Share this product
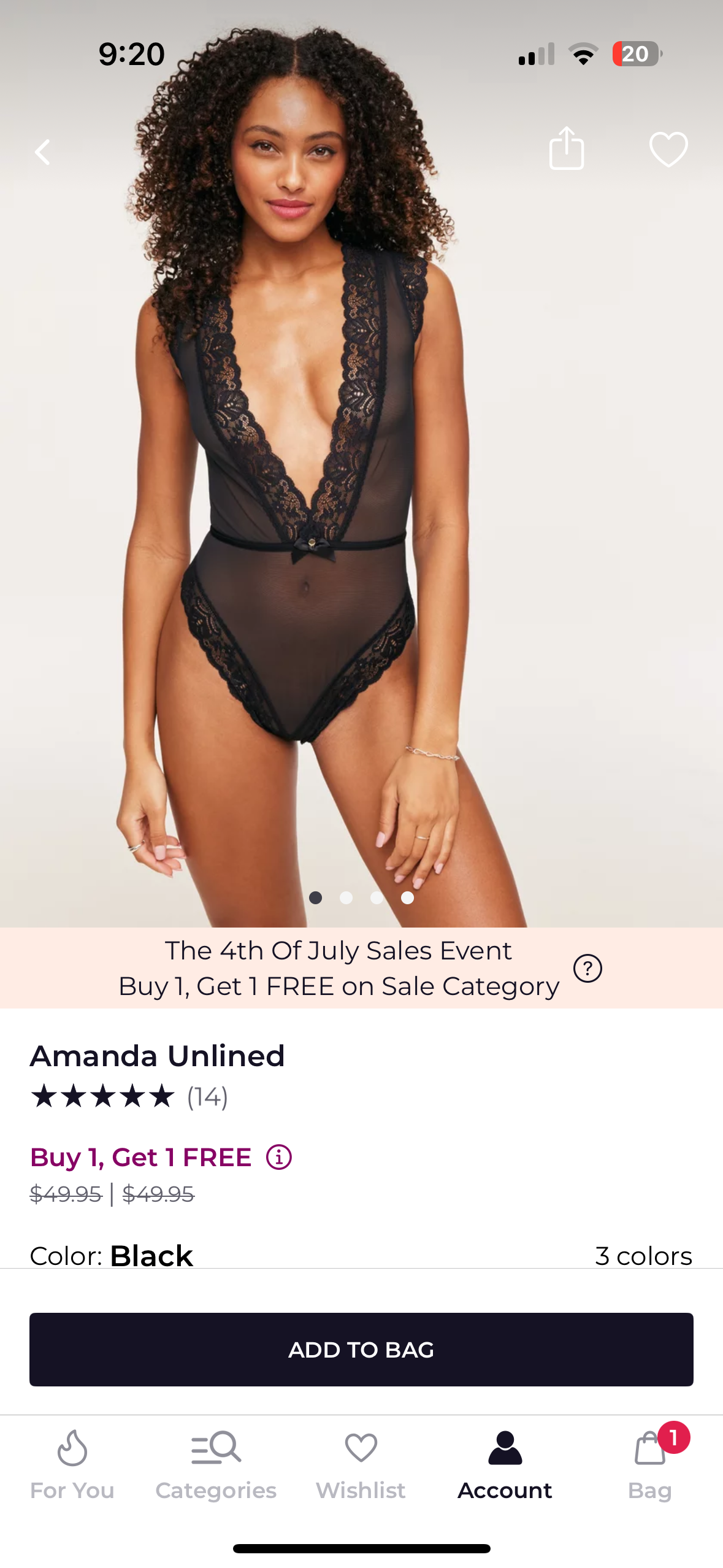The height and width of the screenshot is (1568, 723). click(566, 148)
